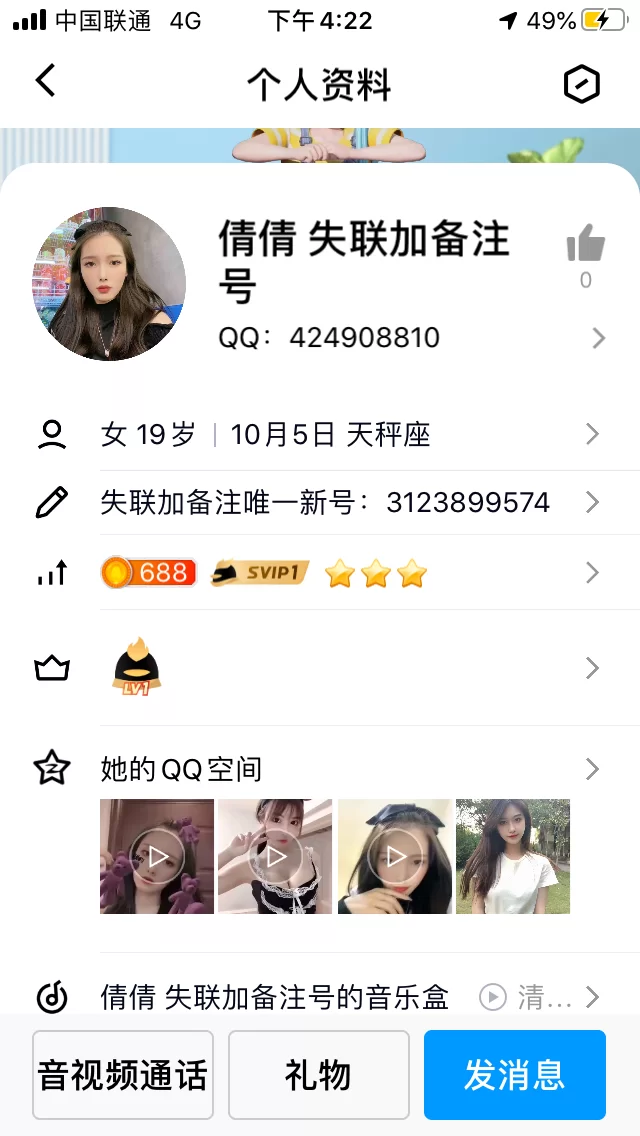Play the QQ空间 video with purple bears
This screenshot has width=640, height=1136.
click(x=157, y=856)
